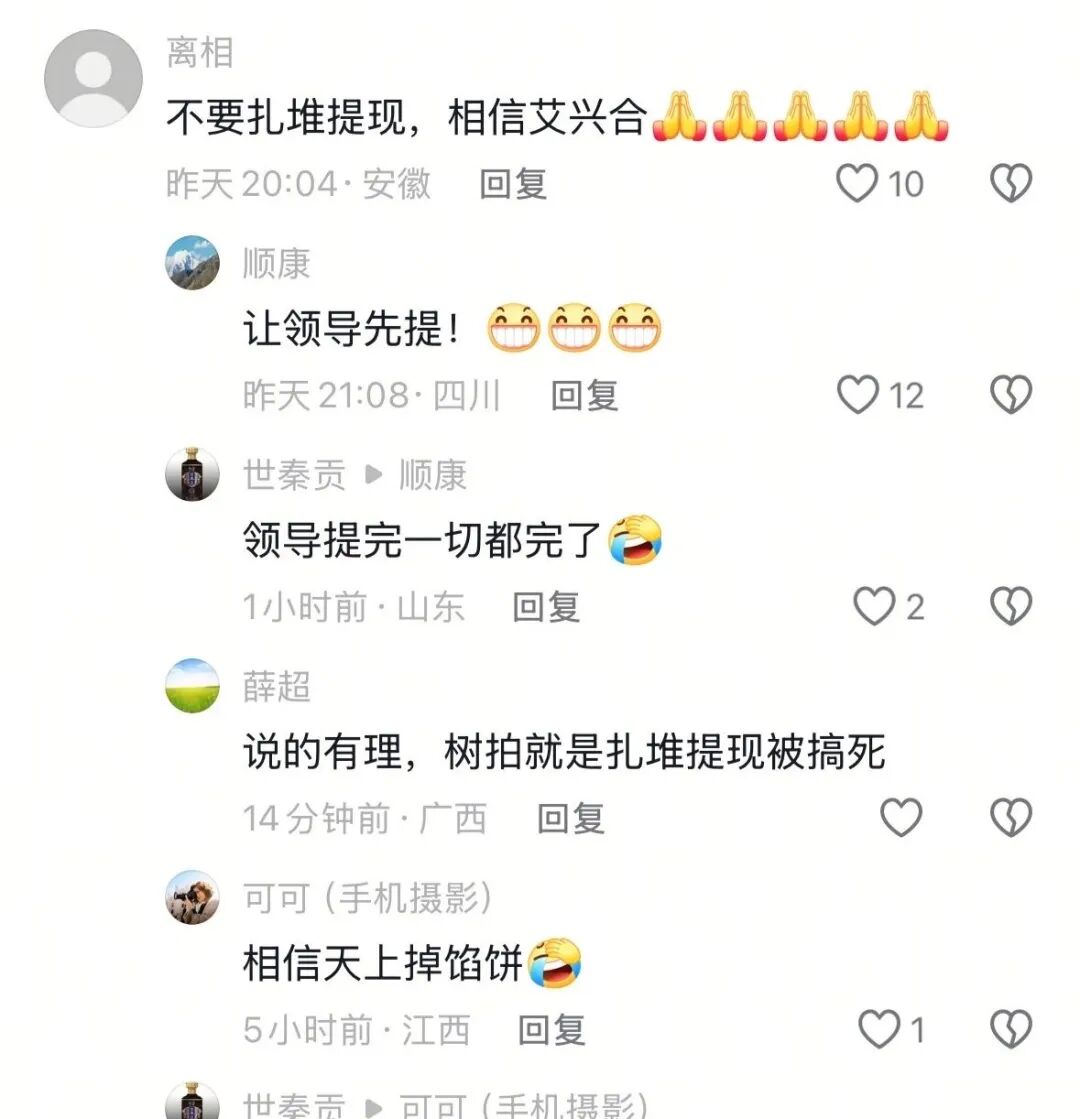Viewport: 1080px width, 1119px height.
Task: Like 薛超's comment about 树拍
Action: [901, 816]
